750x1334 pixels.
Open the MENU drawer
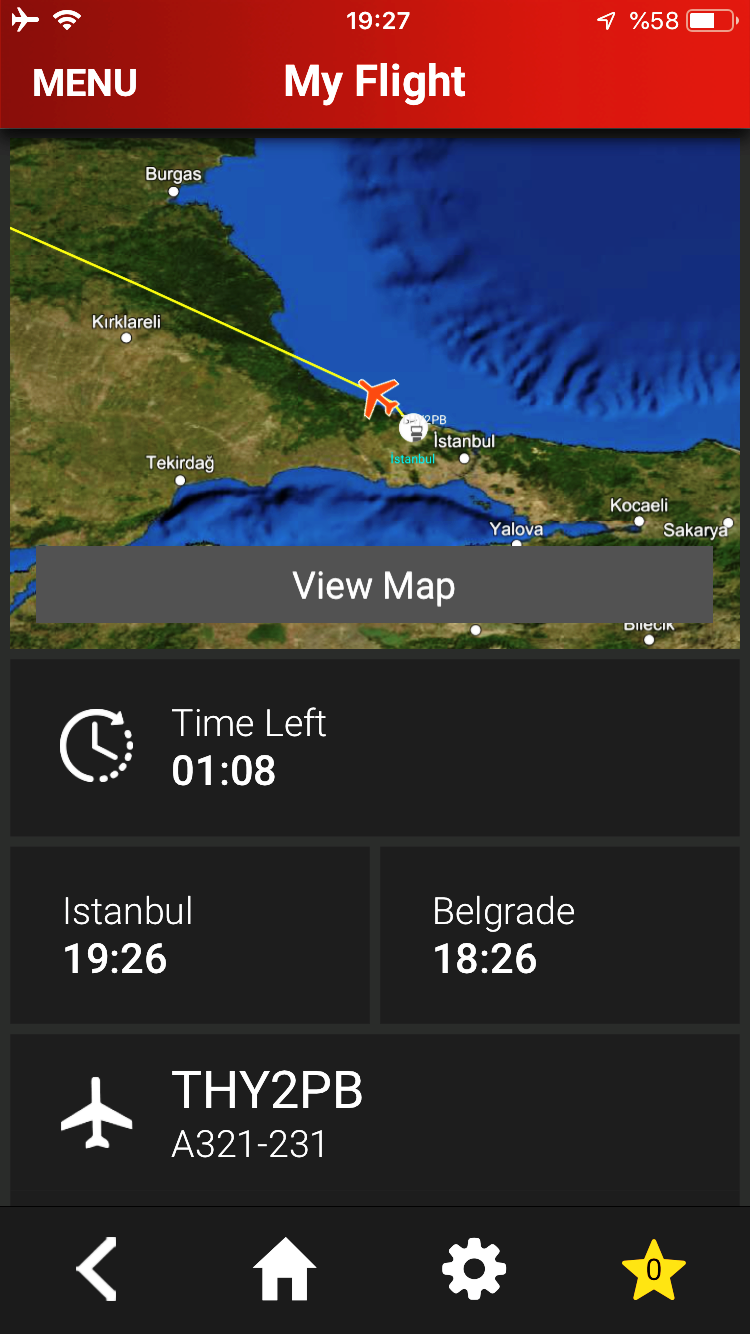[x=85, y=83]
